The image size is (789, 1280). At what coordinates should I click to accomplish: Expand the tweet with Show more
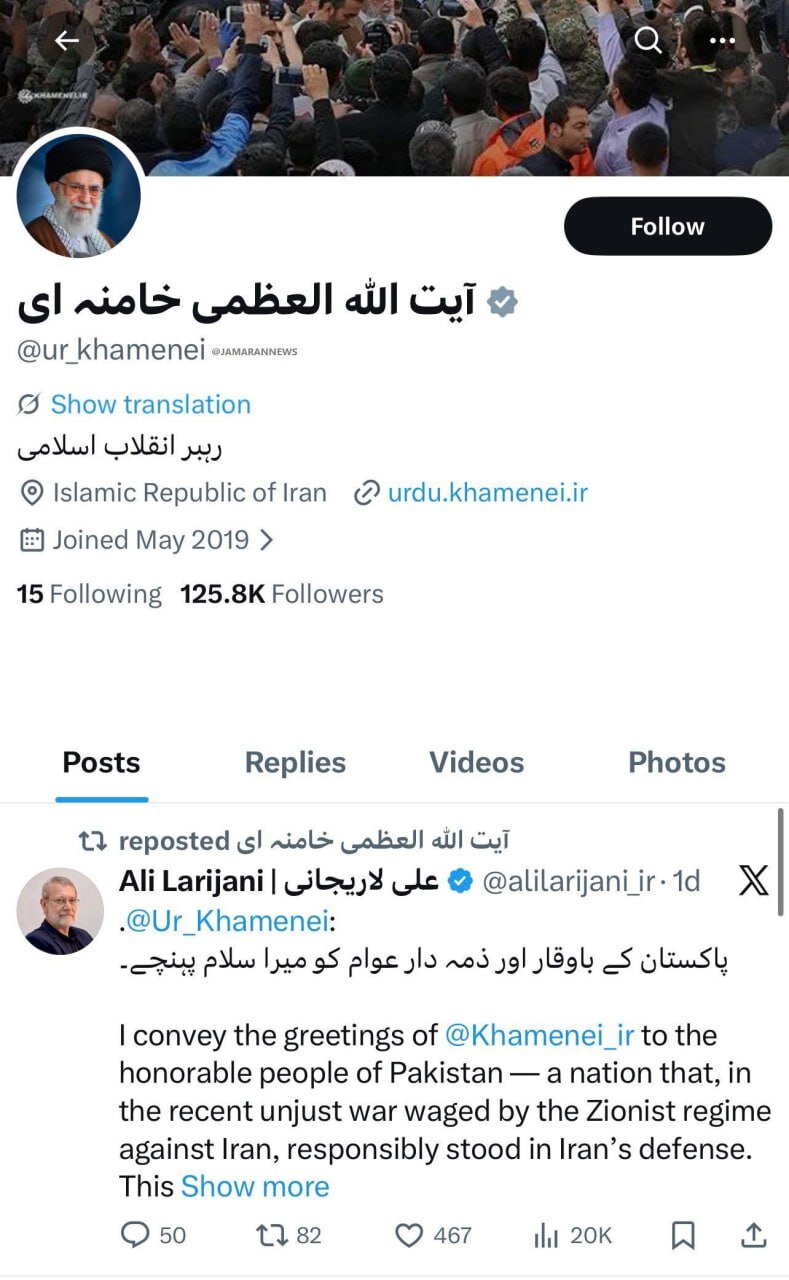[x=255, y=1186]
